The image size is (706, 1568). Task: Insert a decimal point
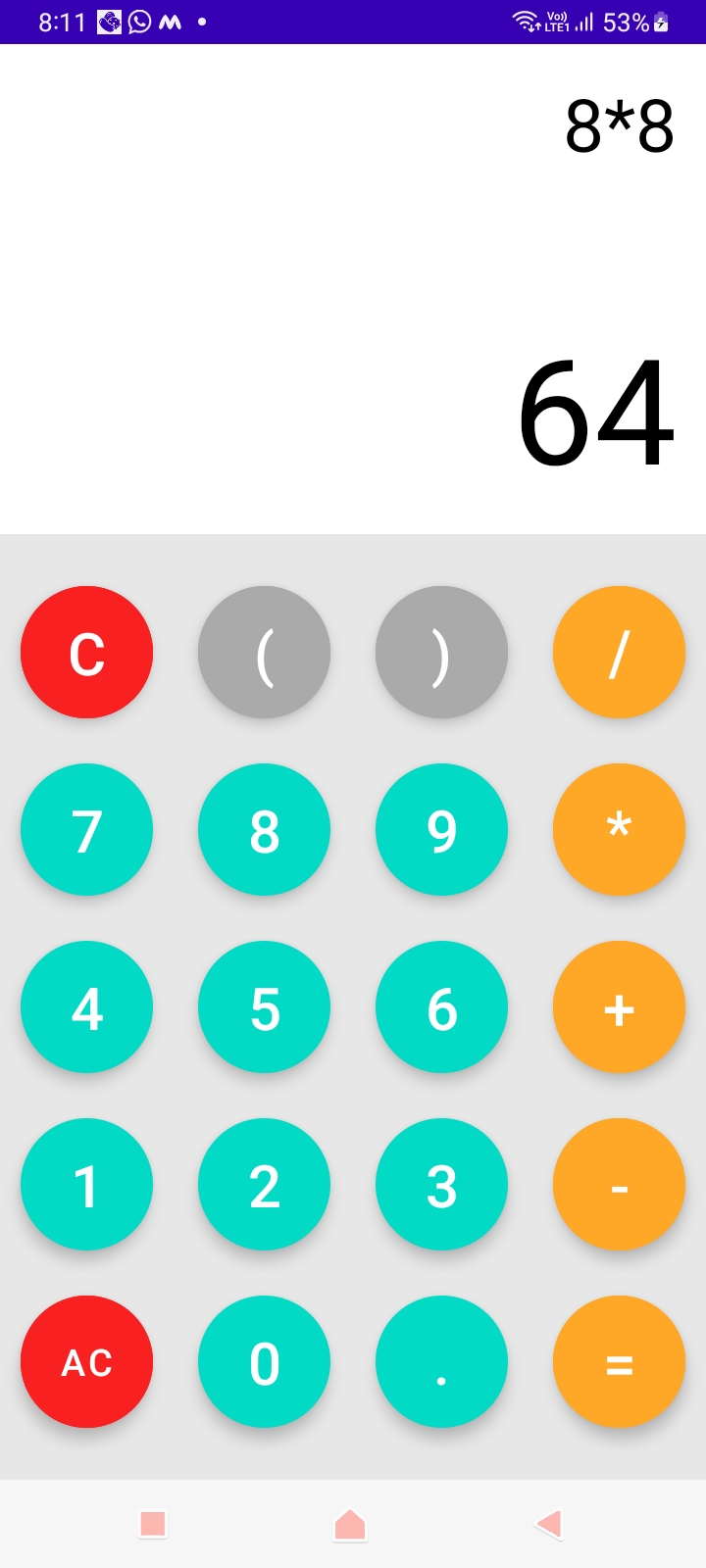441,1361
